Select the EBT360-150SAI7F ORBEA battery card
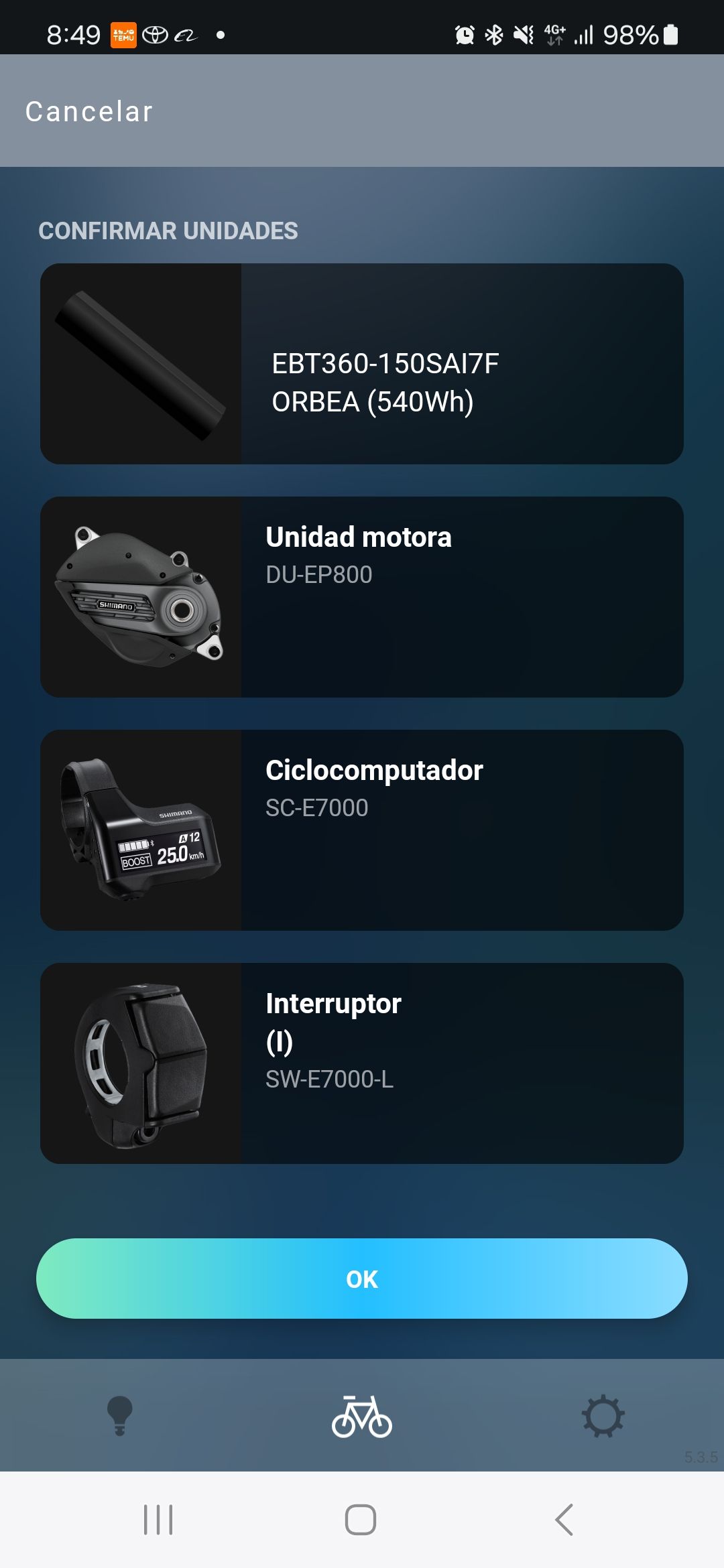 pos(362,364)
